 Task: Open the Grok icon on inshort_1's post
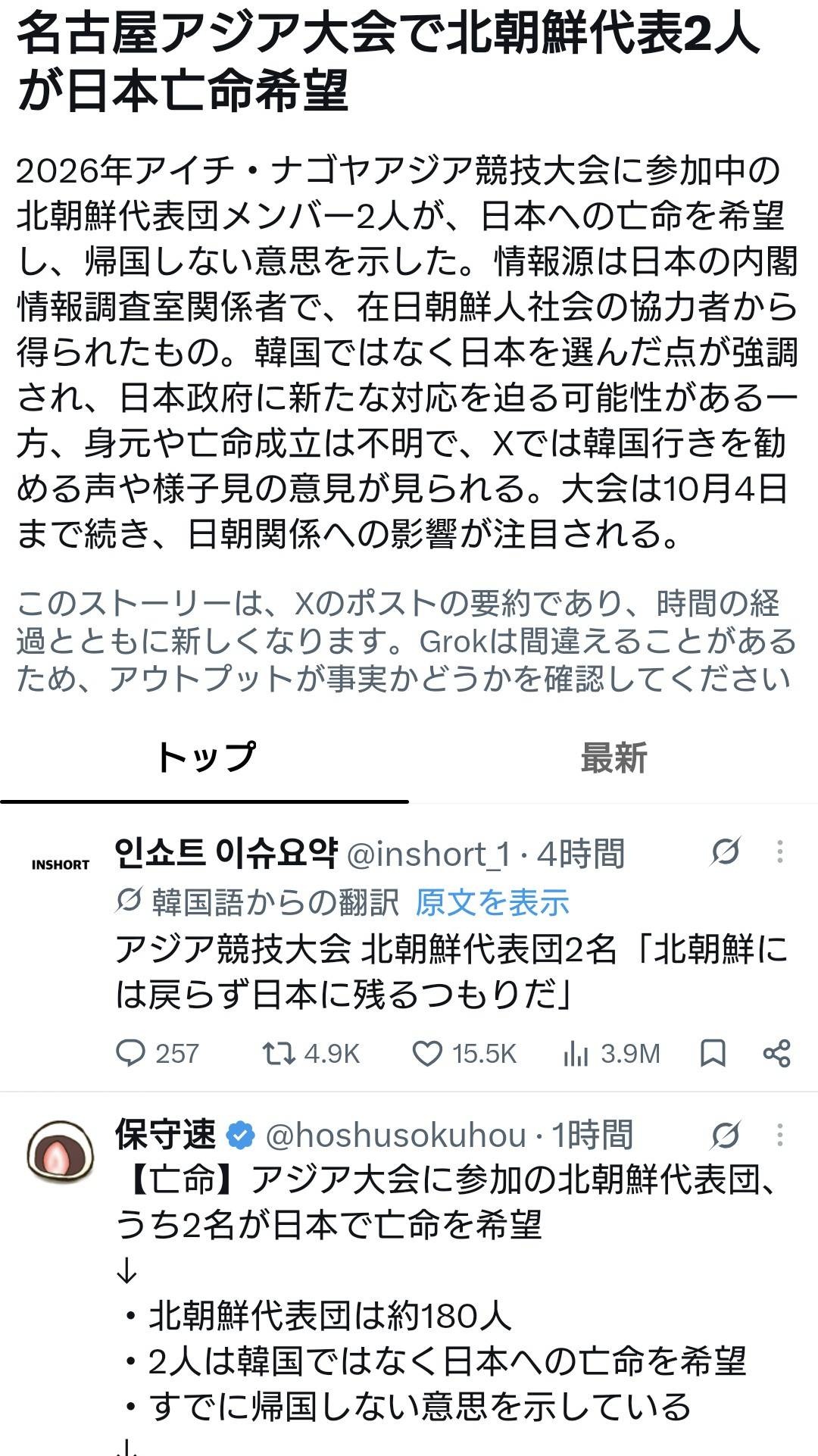click(726, 852)
